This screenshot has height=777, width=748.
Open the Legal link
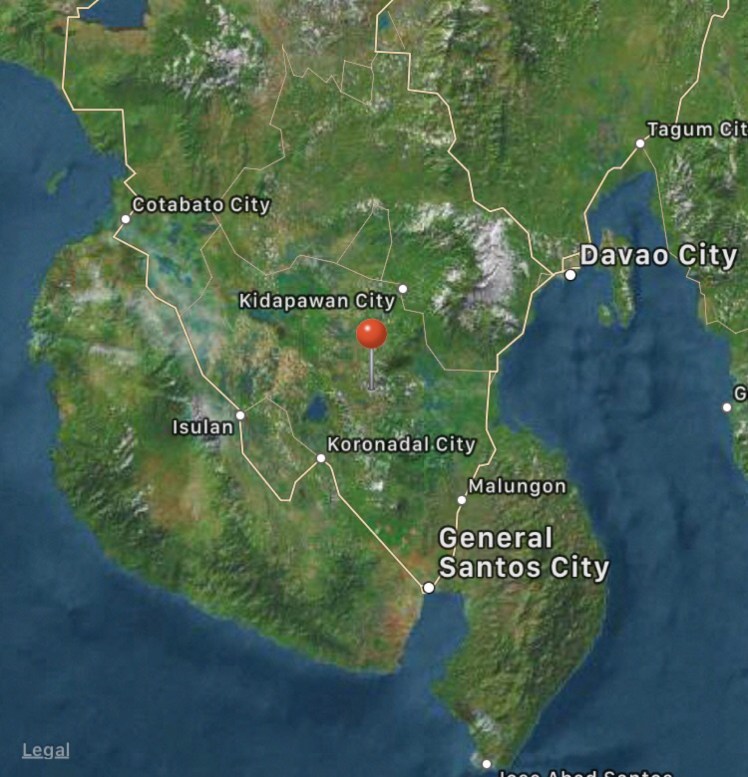pyautogui.click(x=46, y=750)
